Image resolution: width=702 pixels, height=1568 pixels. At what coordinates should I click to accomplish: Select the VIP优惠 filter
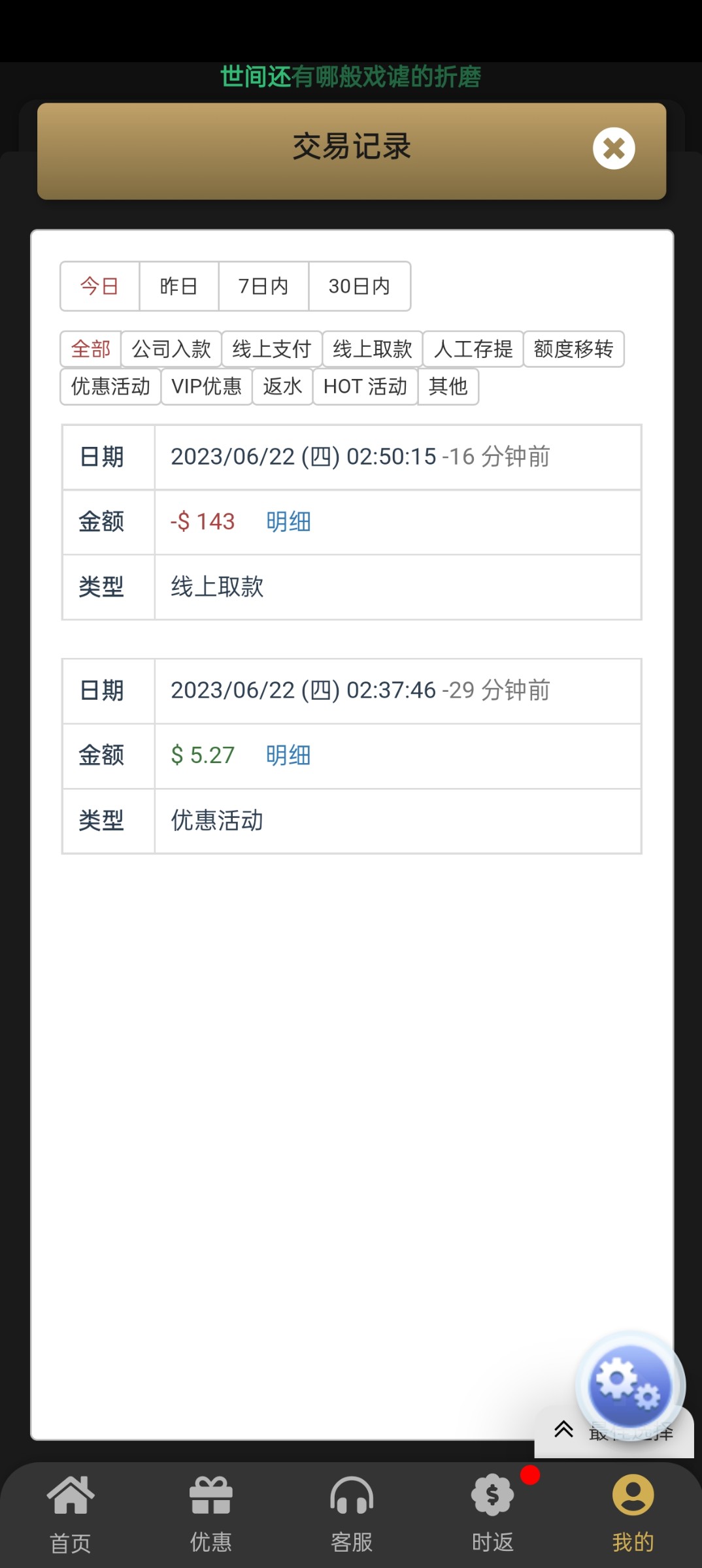[207, 387]
